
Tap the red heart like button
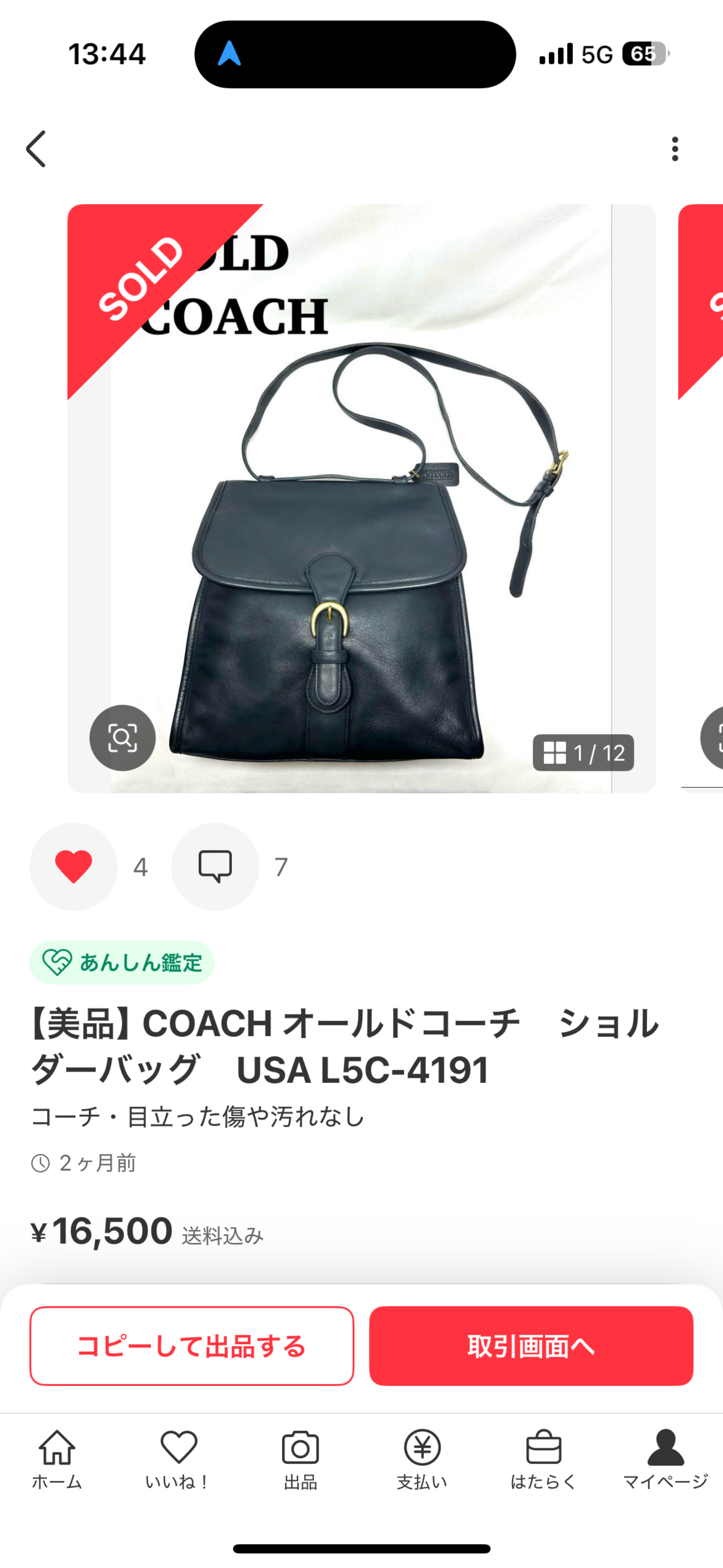point(74,866)
